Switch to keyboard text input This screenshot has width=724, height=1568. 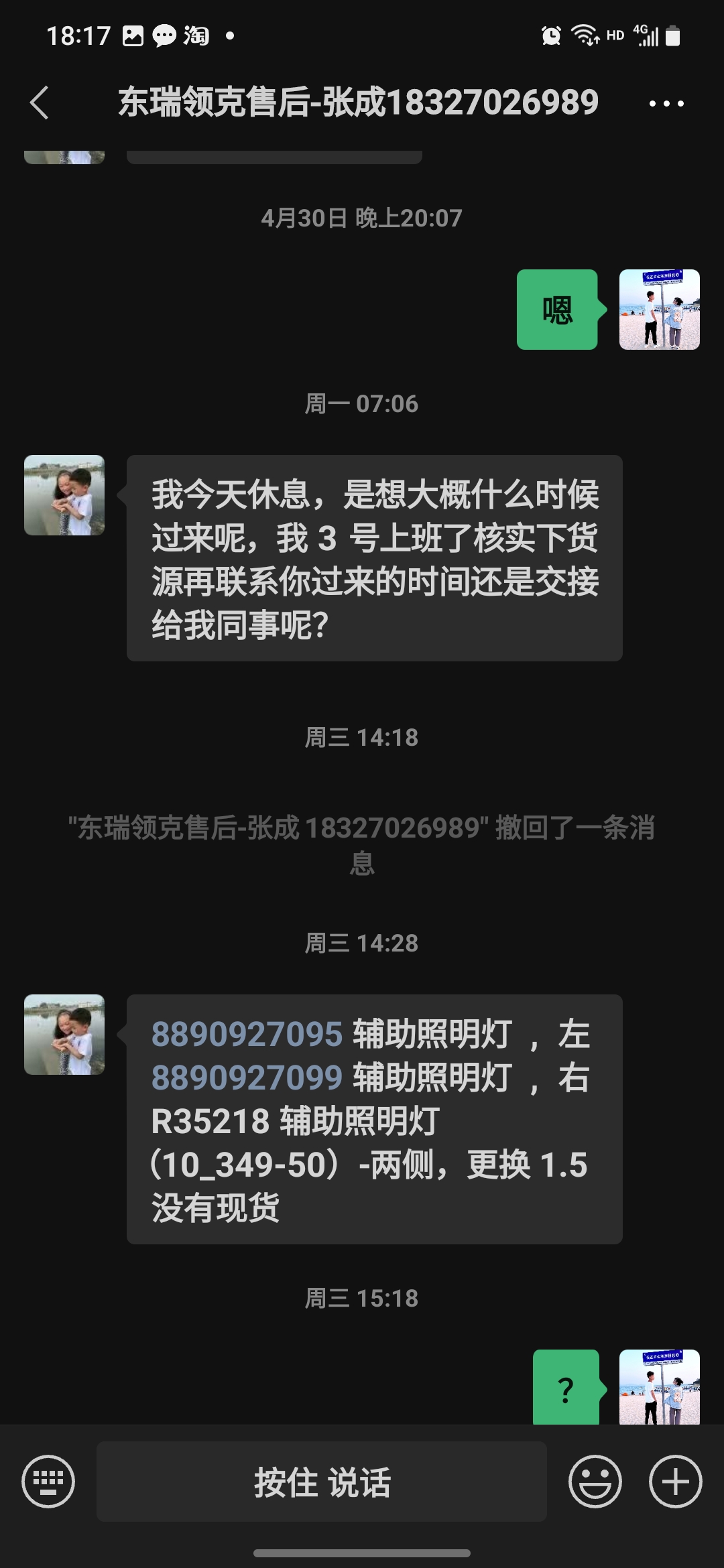tap(48, 1482)
